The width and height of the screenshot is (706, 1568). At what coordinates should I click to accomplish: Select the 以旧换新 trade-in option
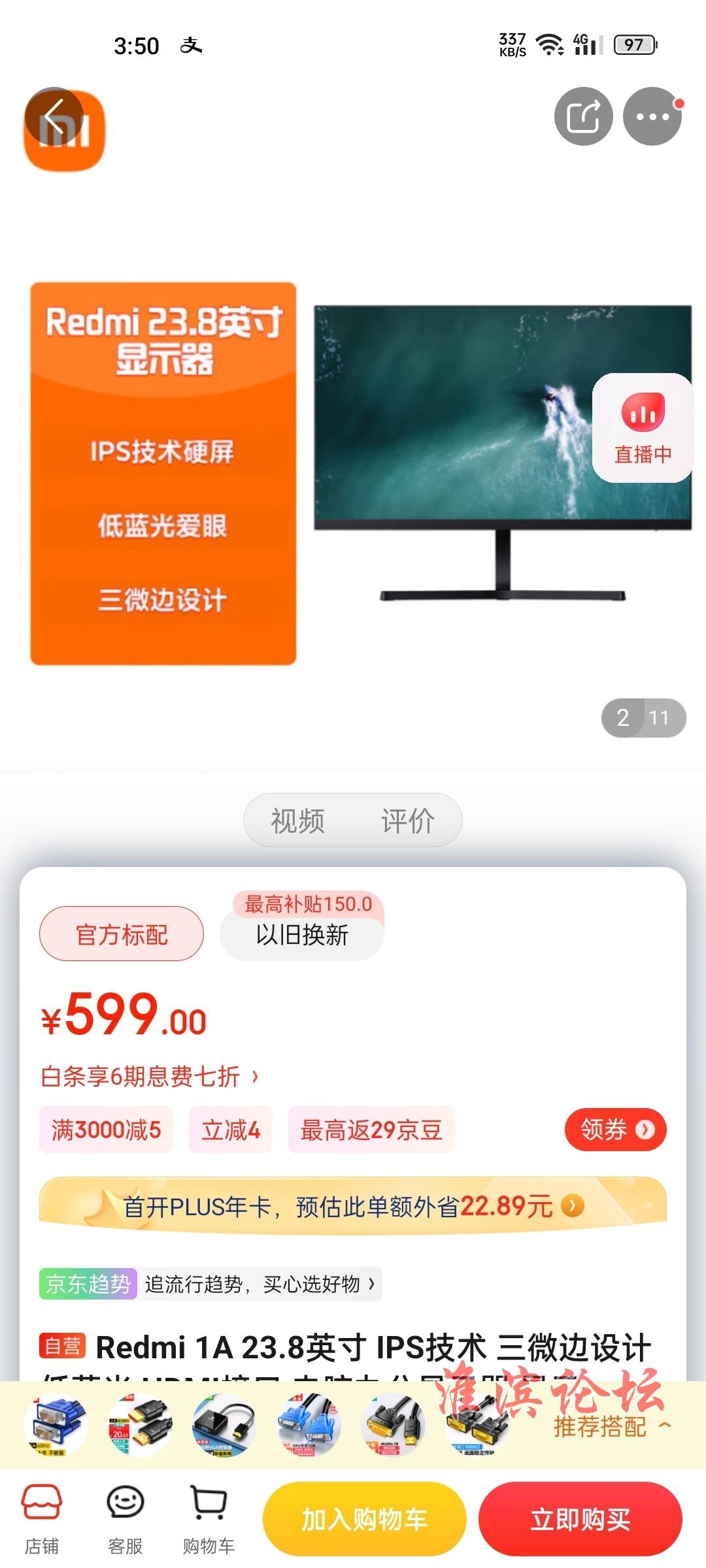tap(302, 934)
